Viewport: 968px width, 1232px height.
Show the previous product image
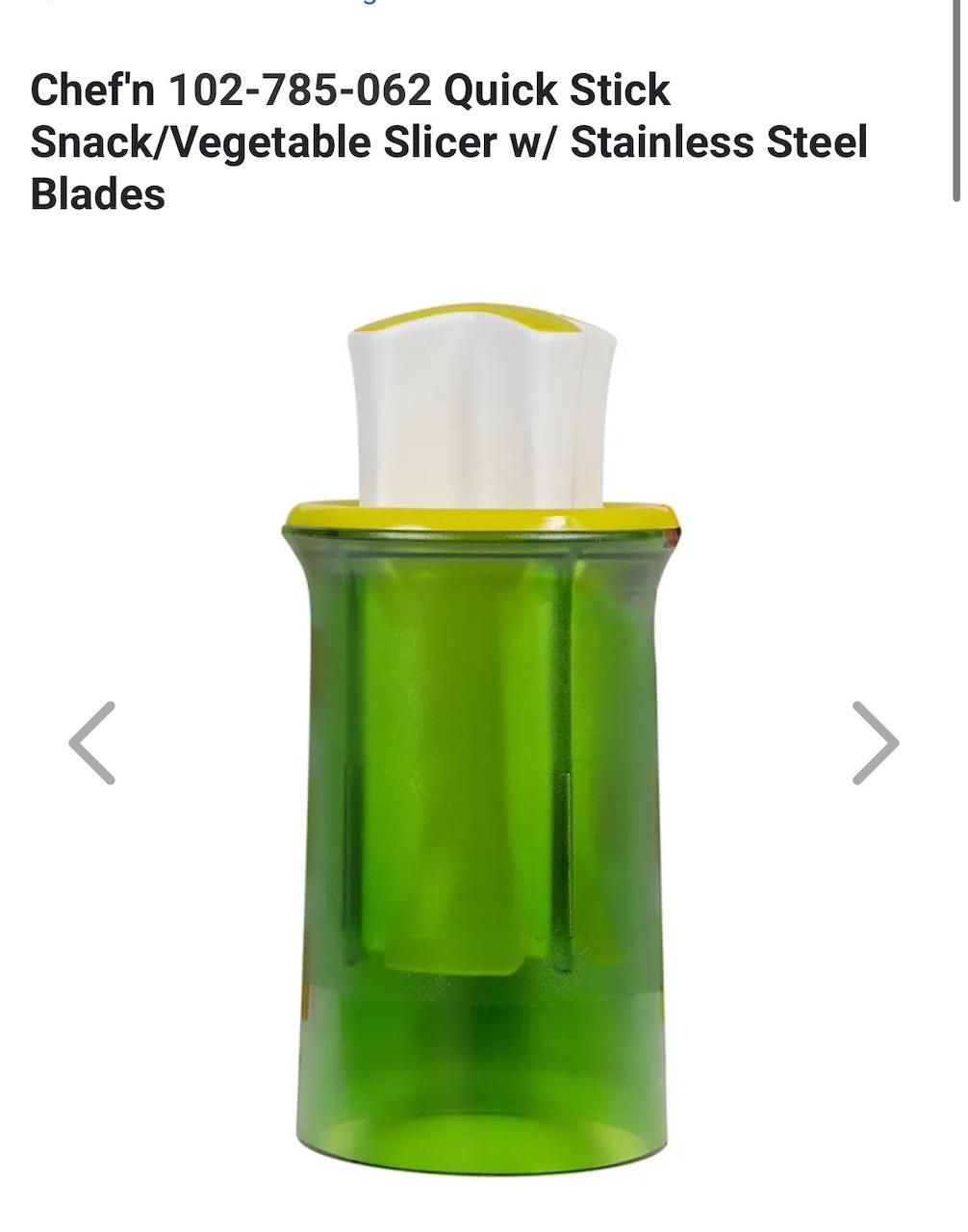point(92,742)
